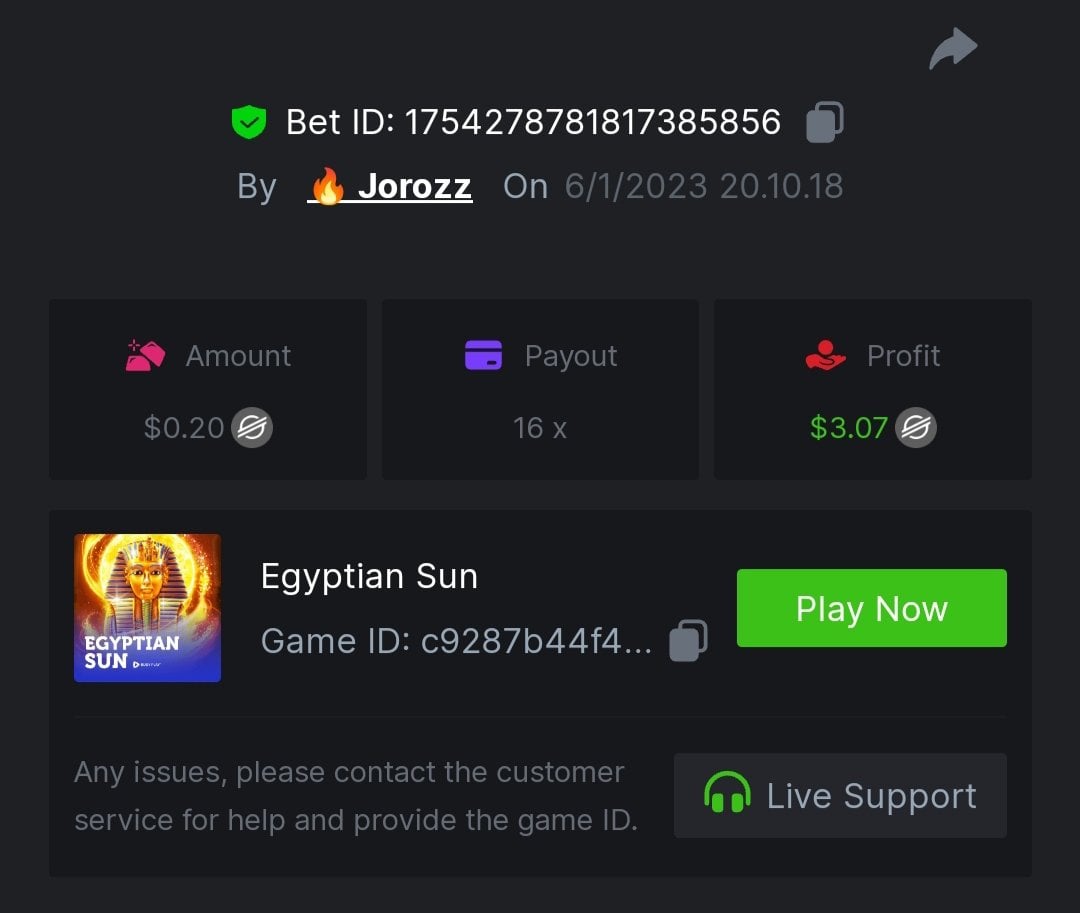Contact Live Support
The image size is (1080, 913).
click(x=840, y=795)
